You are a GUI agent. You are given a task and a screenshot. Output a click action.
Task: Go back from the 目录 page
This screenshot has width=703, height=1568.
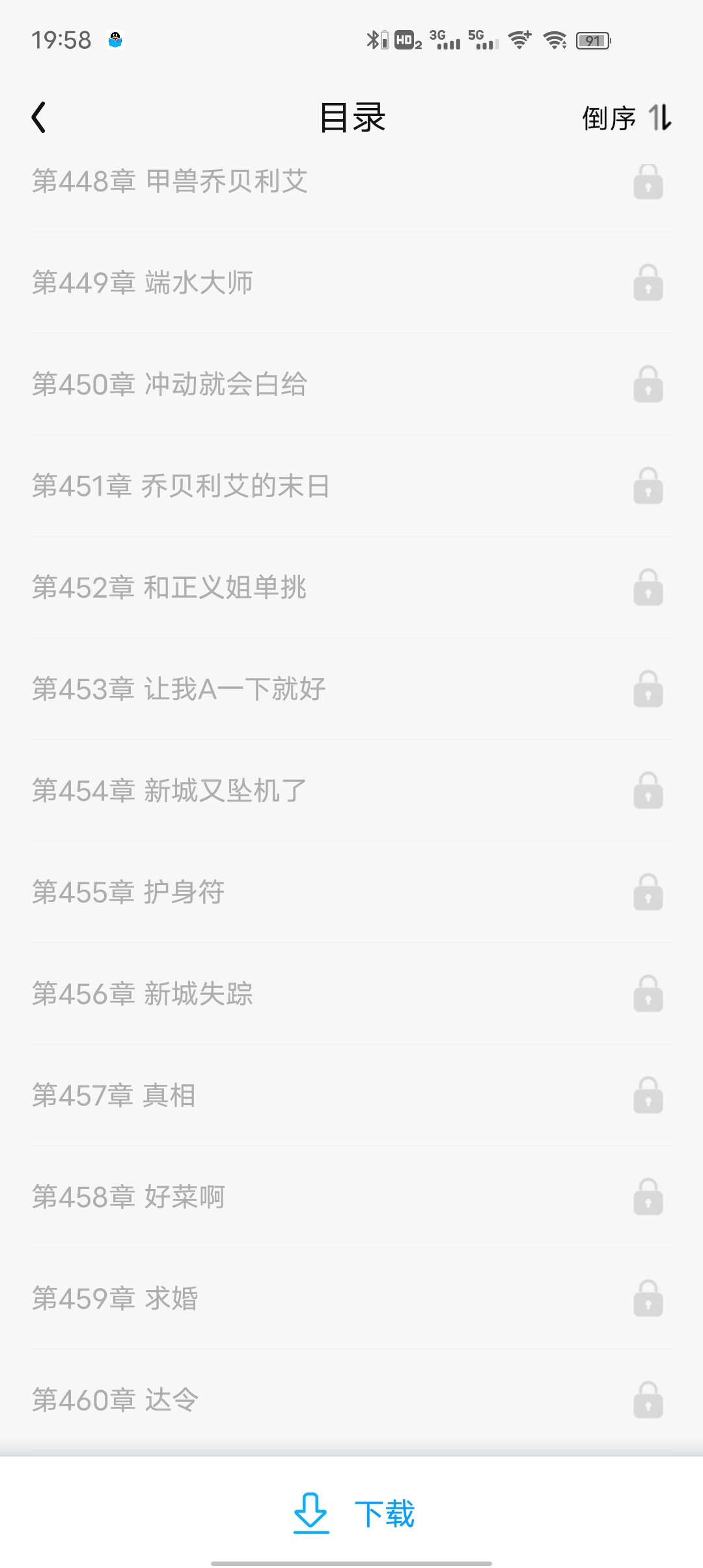(39, 118)
